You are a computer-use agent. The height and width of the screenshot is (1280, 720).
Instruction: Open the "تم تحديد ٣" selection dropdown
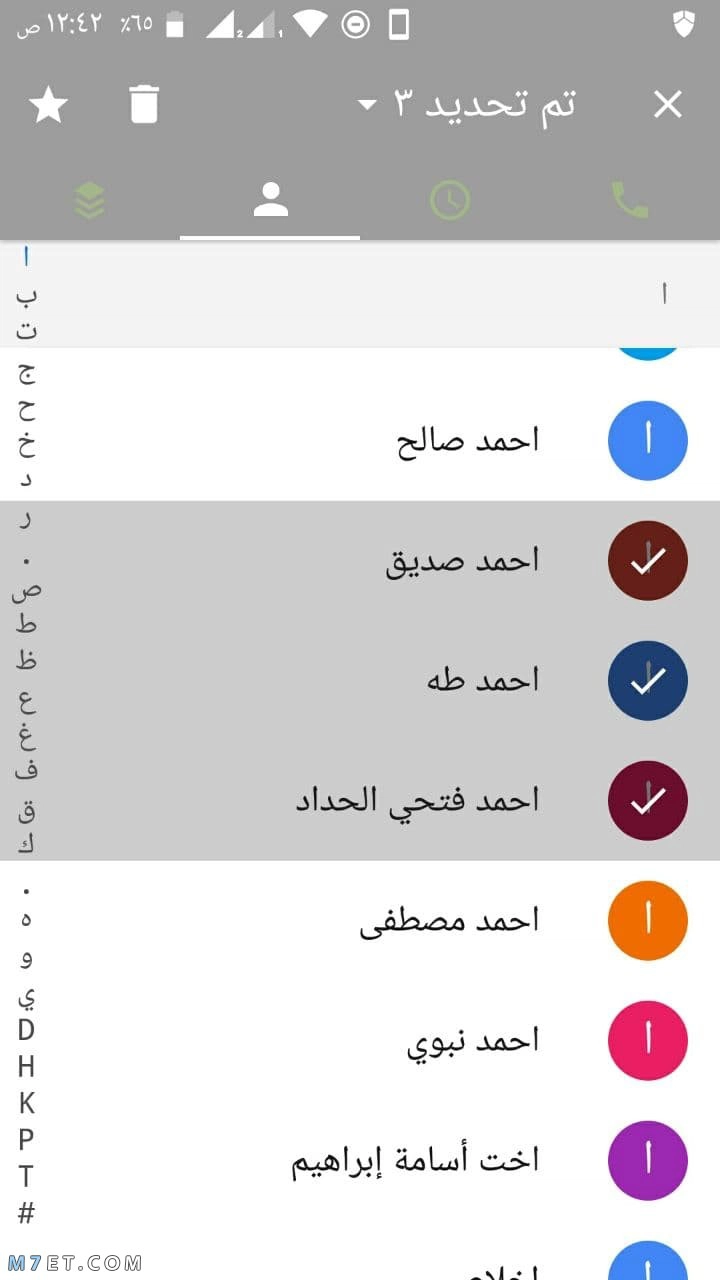pyautogui.click(x=467, y=104)
